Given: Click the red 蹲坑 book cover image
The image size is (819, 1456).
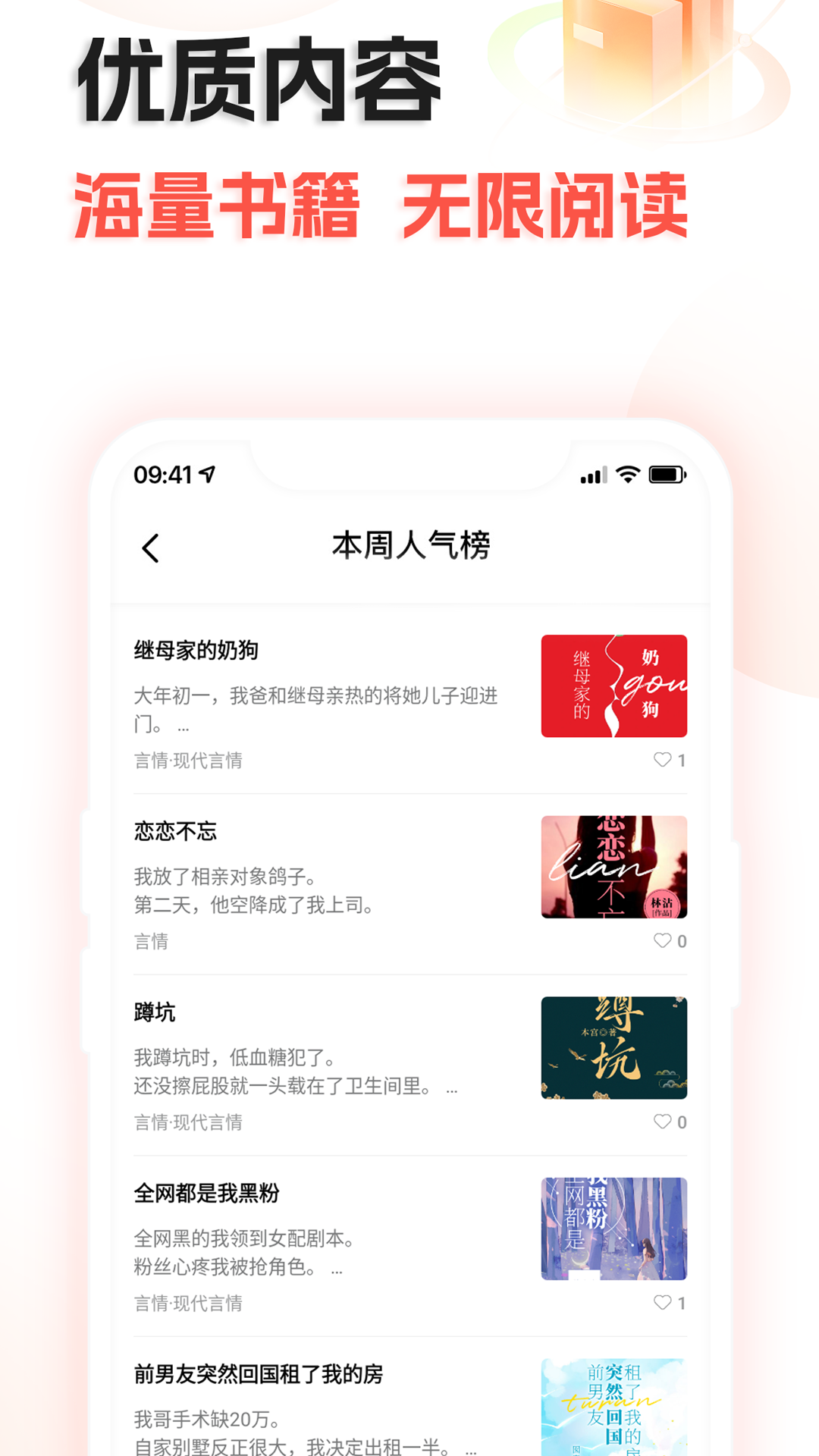Looking at the screenshot, I should (614, 1047).
